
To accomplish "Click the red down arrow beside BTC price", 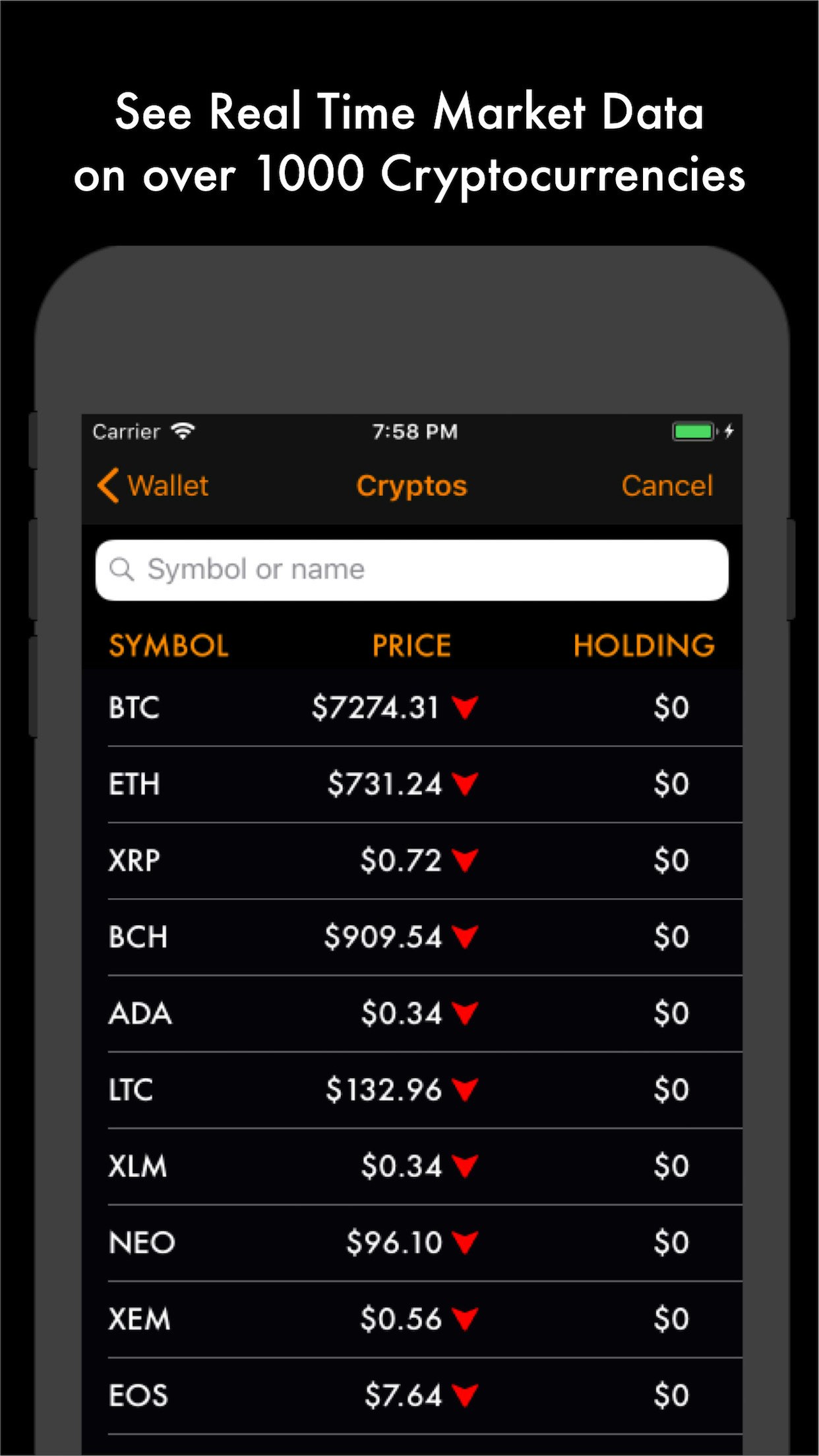I will pyautogui.click(x=466, y=708).
